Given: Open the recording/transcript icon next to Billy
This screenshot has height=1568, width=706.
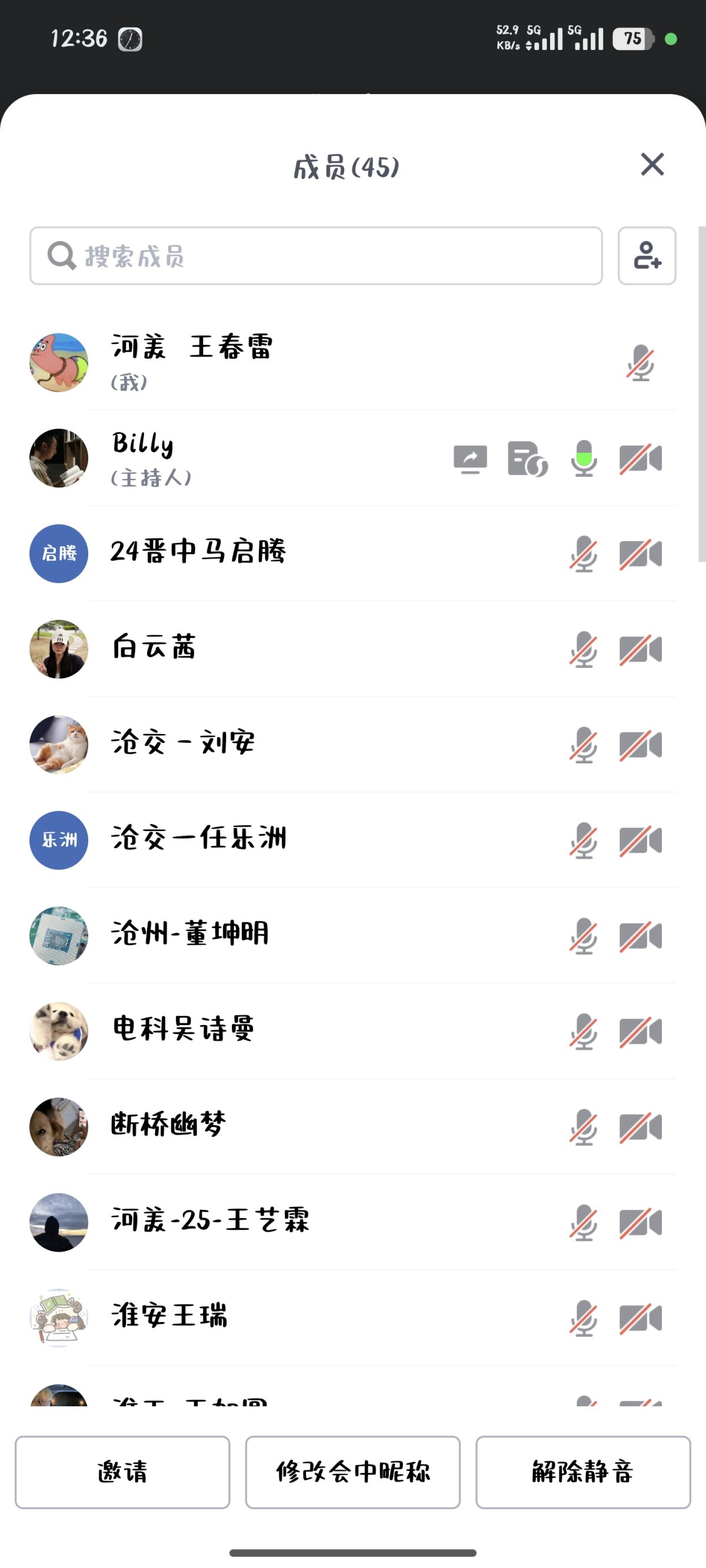Looking at the screenshot, I should (x=527, y=459).
